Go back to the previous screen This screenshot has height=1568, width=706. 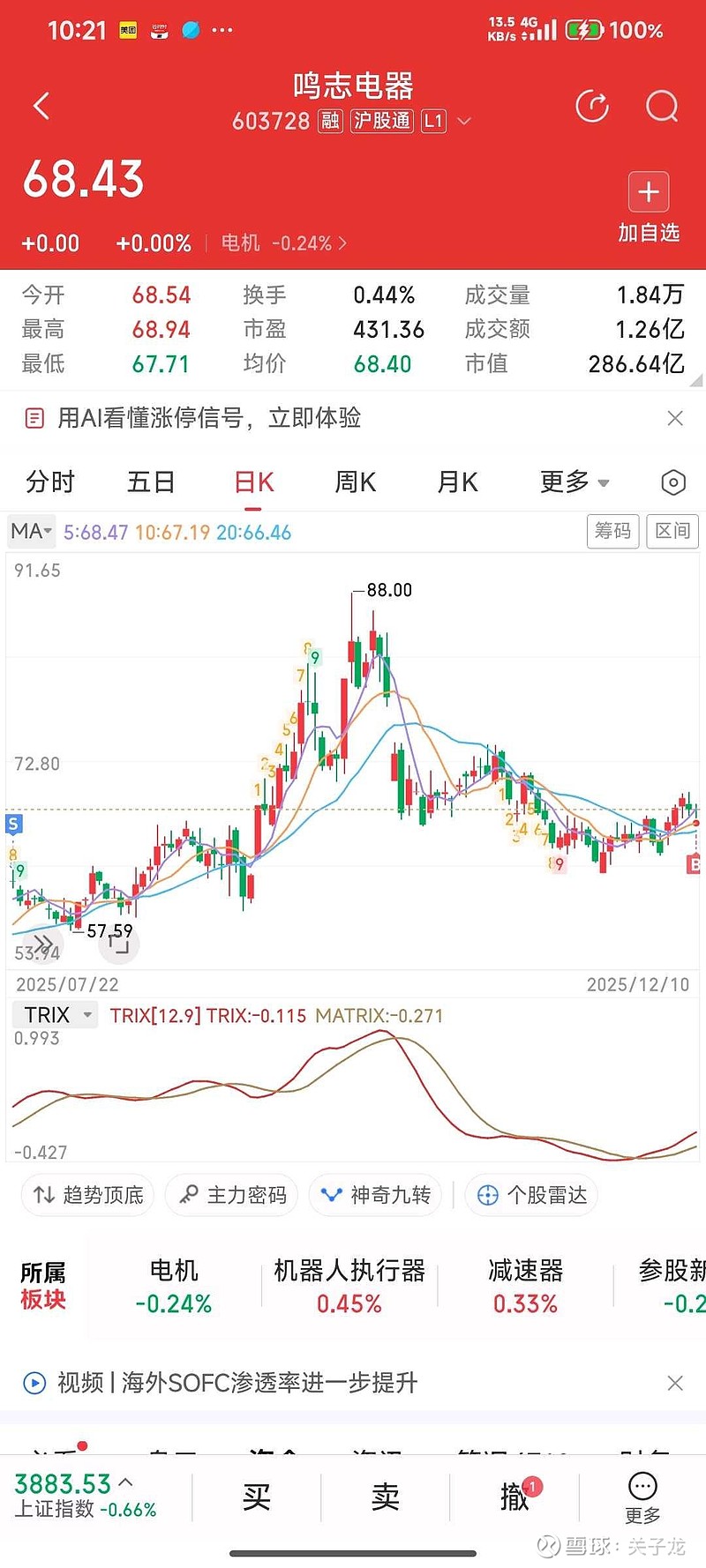[x=41, y=107]
